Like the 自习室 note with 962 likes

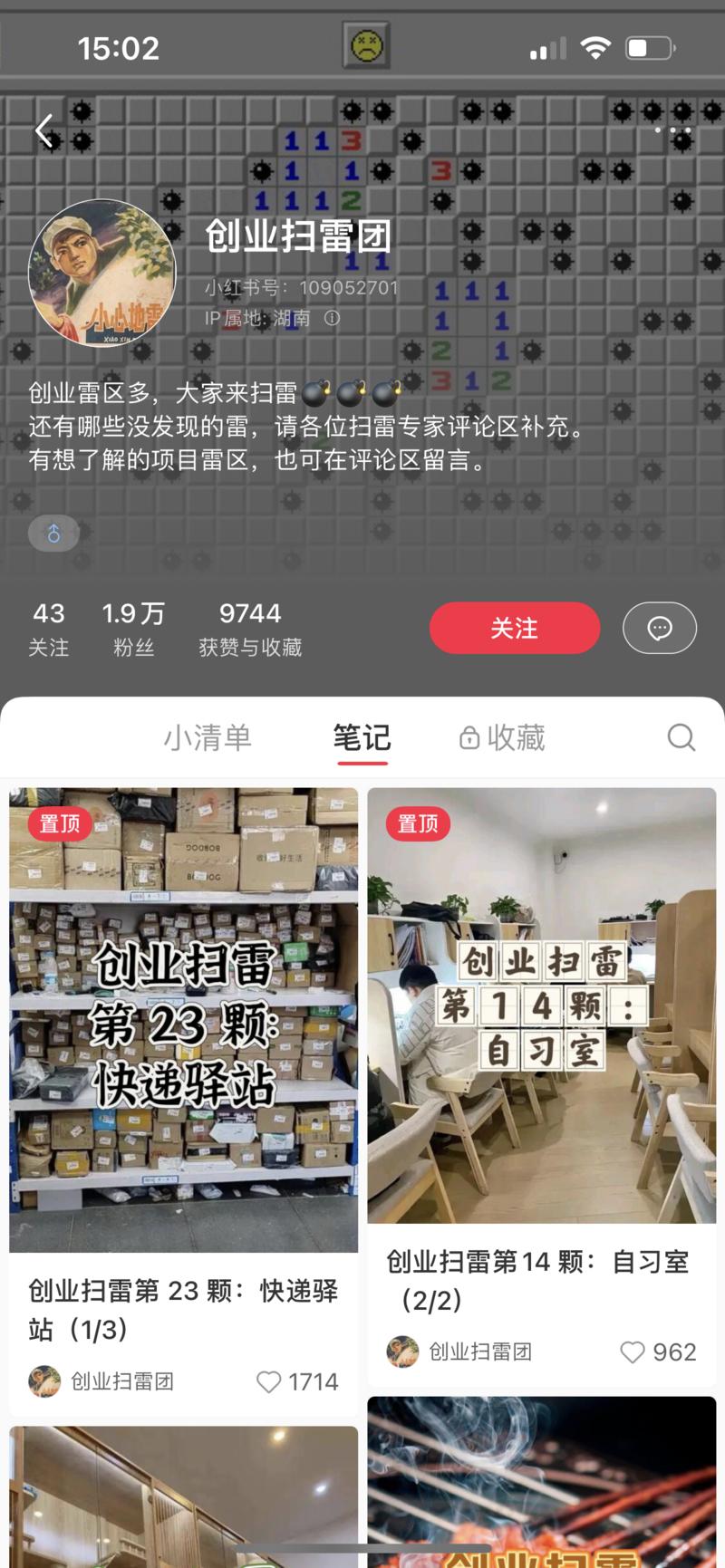click(633, 1352)
